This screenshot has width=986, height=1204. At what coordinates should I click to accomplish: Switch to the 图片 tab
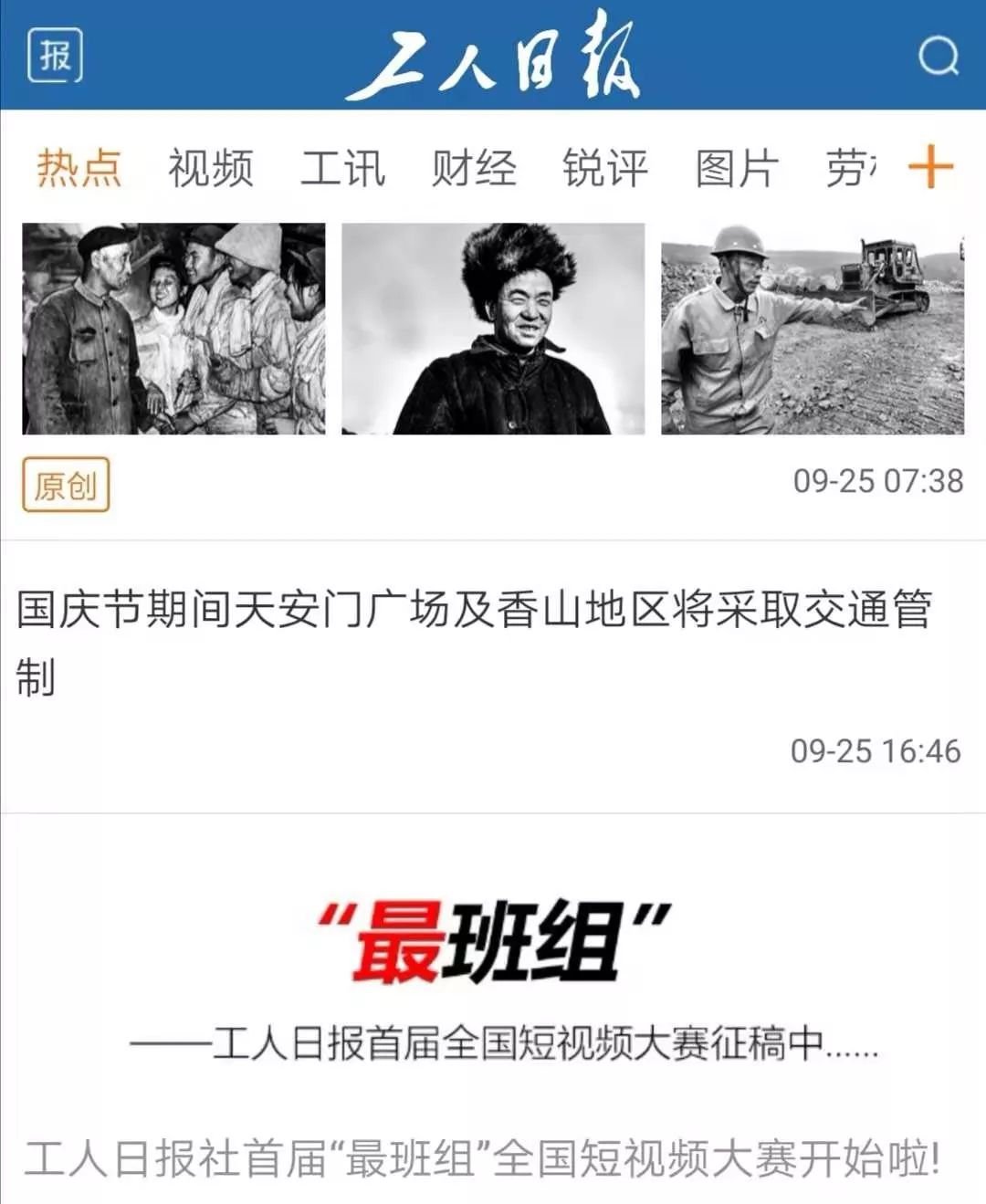point(737,168)
